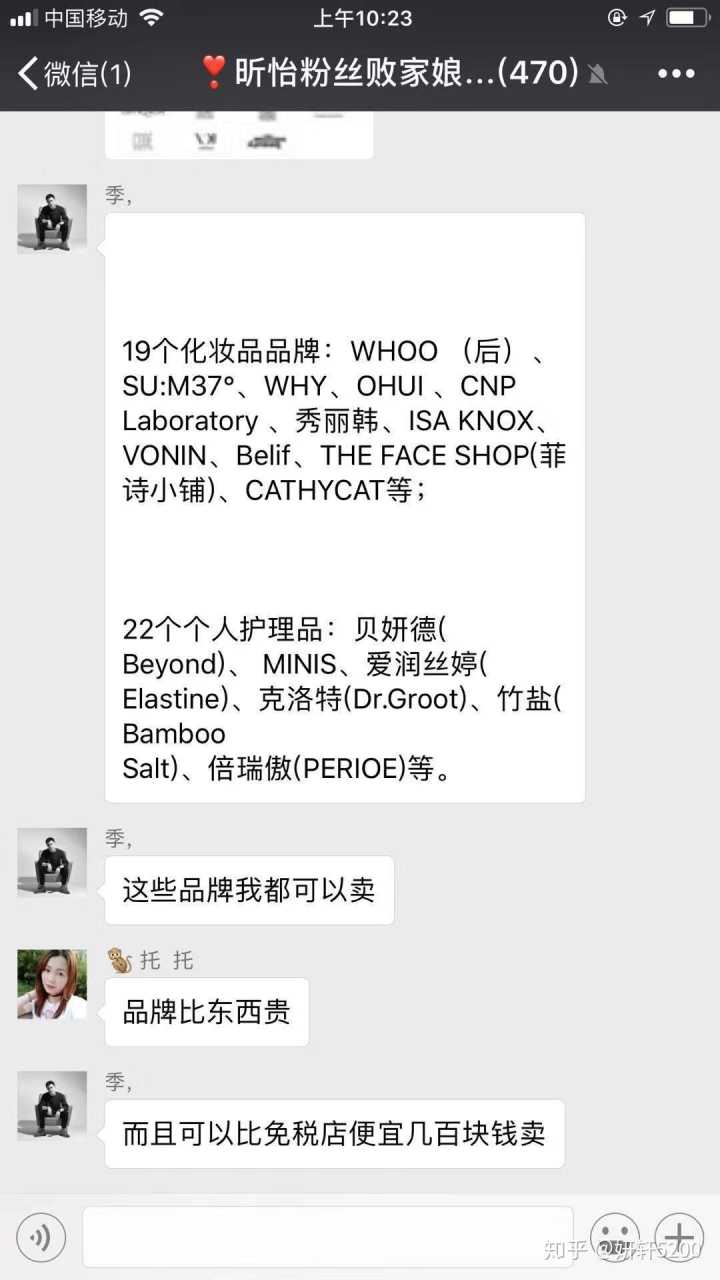Open 季's avatar beside 这些品牌我都可以卖
720x1280 pixels.
(52, 863)
